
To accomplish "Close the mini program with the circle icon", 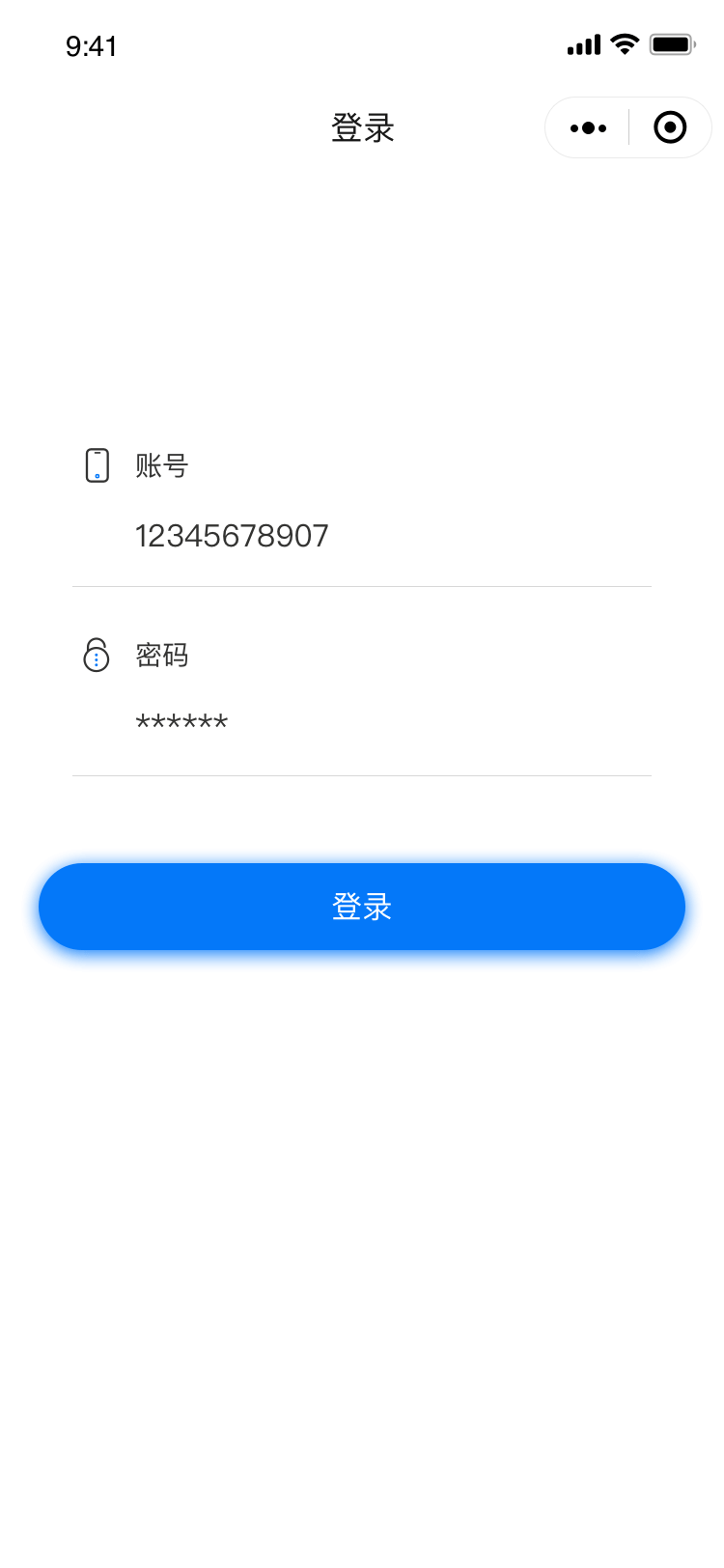I will click(x=670, y=127).
